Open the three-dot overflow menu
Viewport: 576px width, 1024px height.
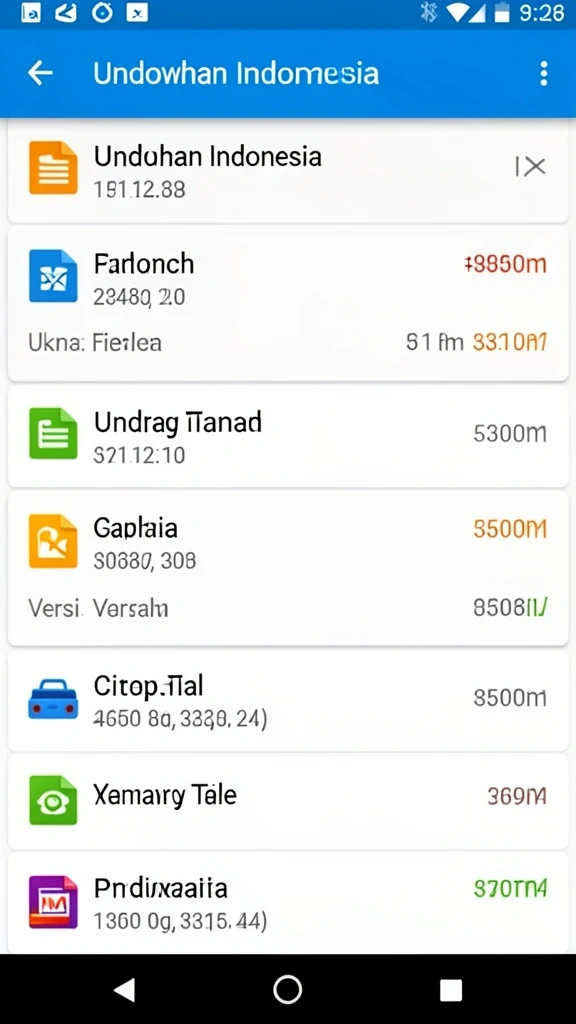(543, 74)
